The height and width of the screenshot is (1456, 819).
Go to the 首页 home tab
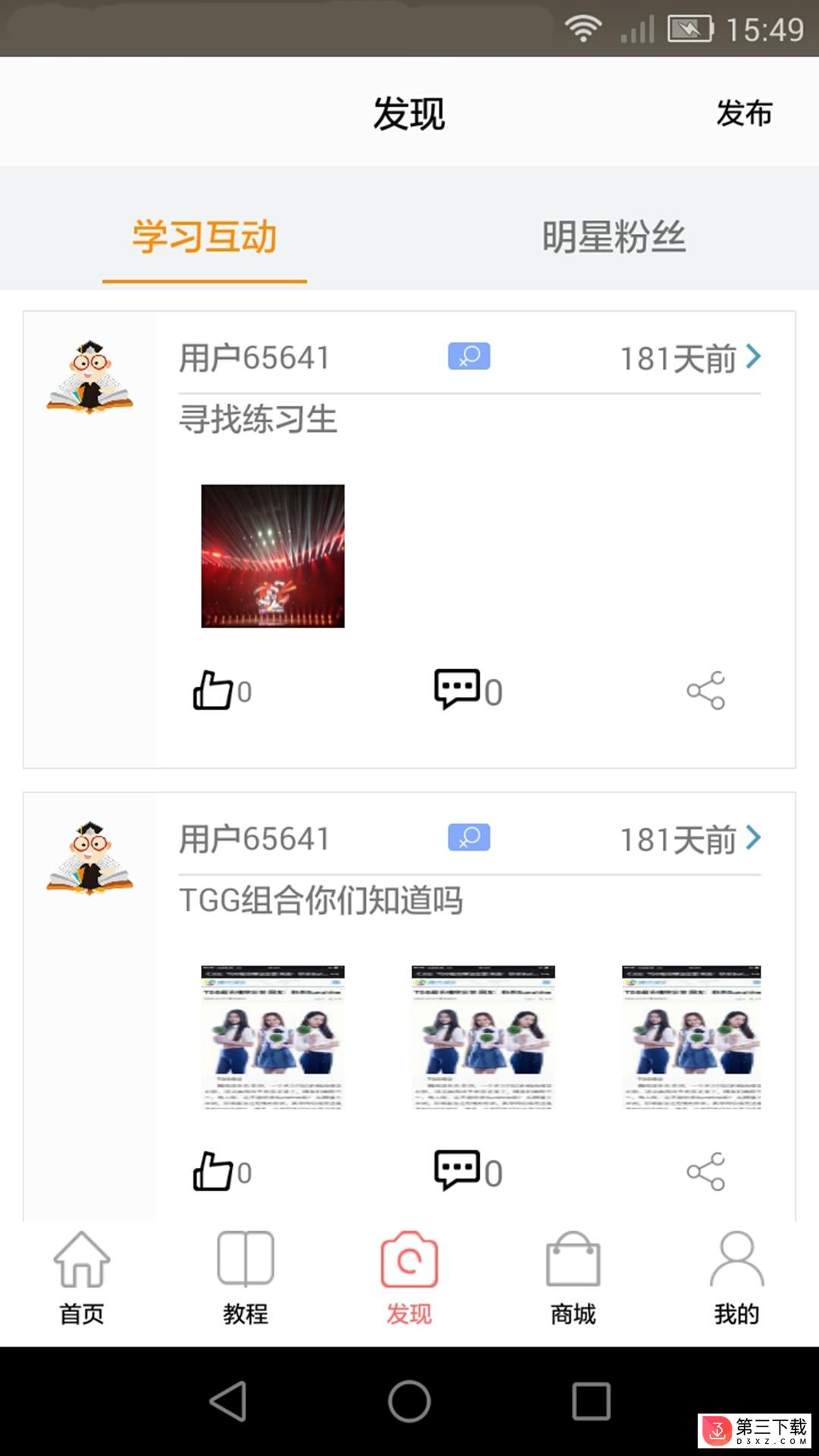pyautogui.click(x=82, y=1278)
